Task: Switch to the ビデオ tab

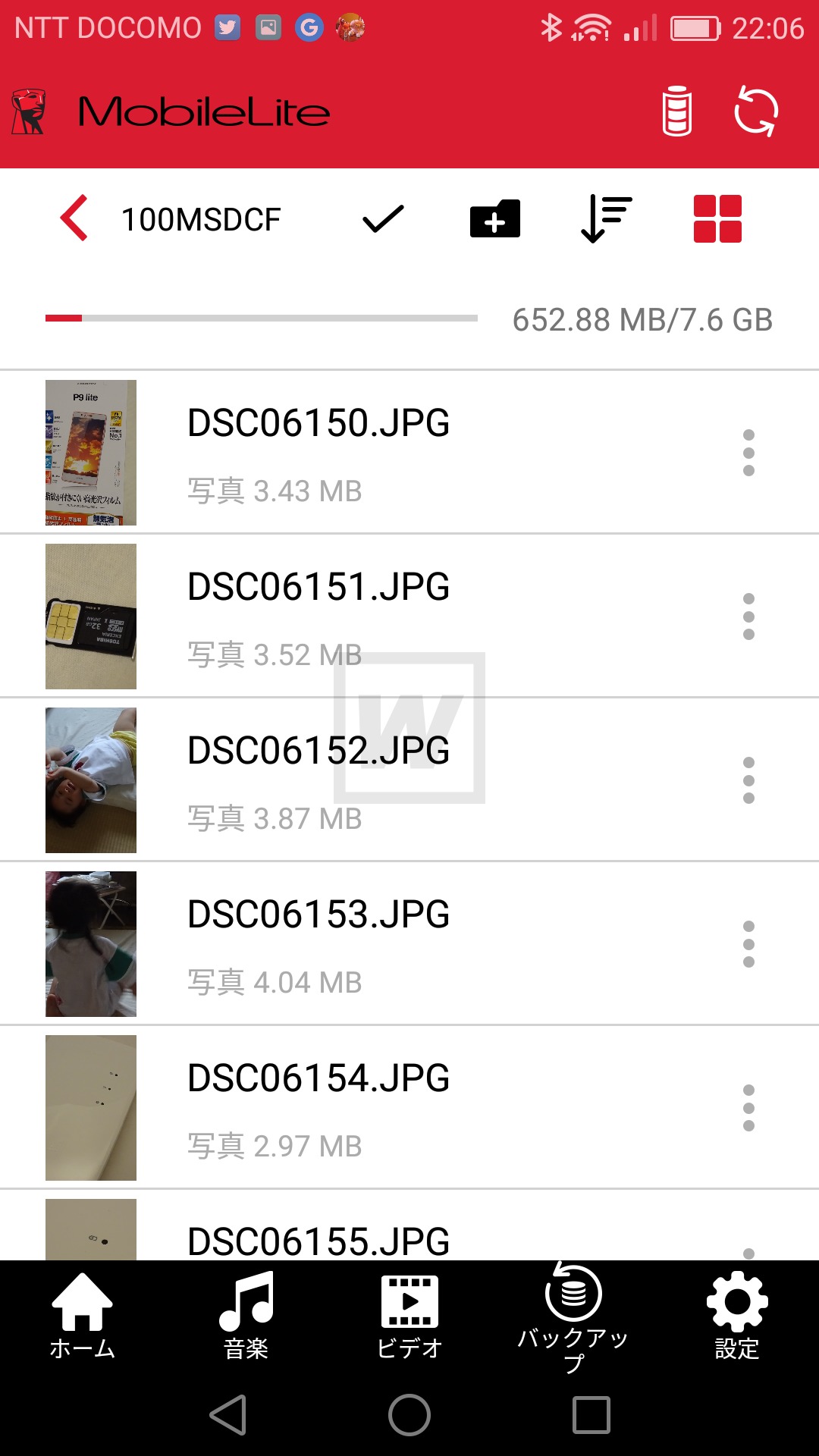Action: click(409, 1316)
